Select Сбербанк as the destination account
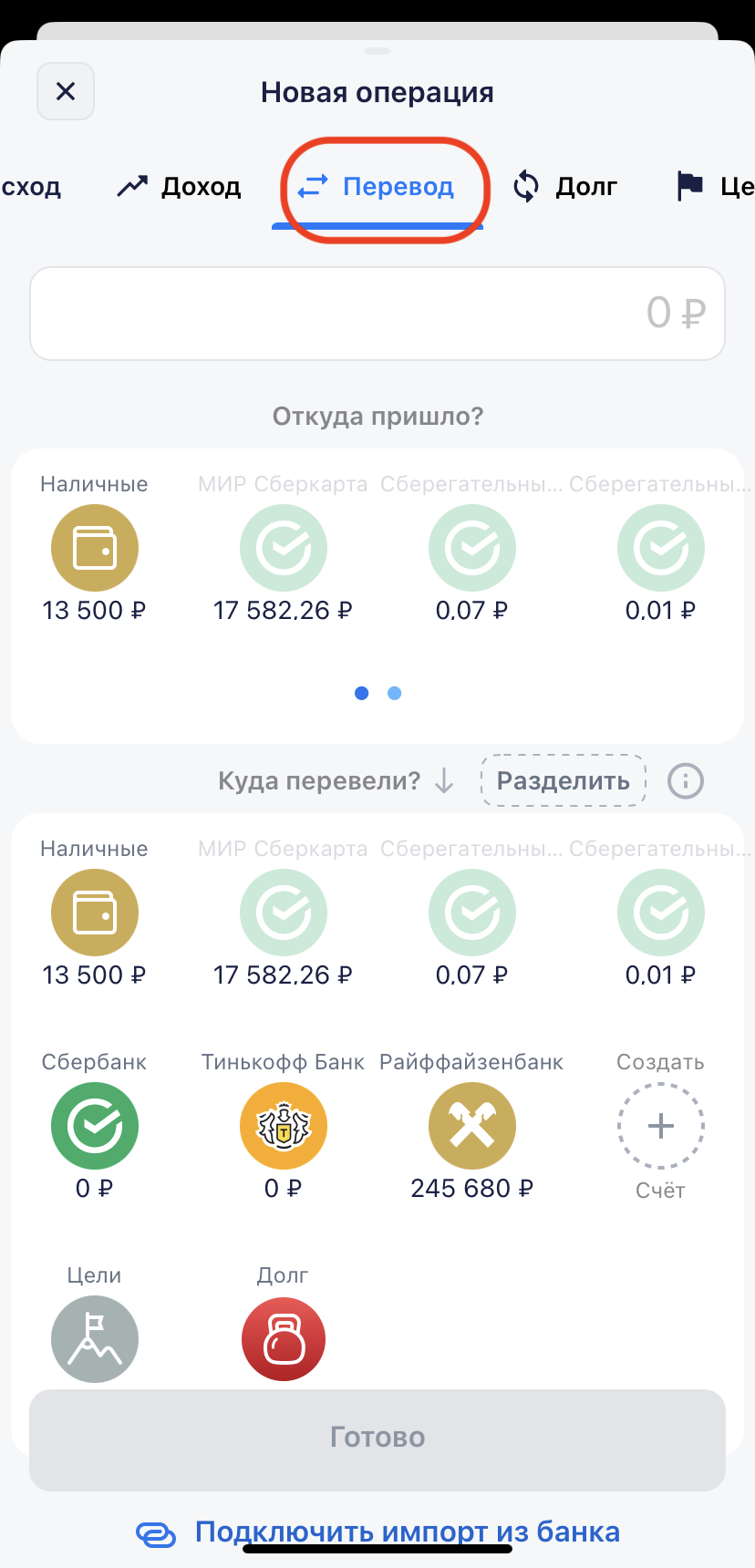This screenshot has width=755, height=1568. coord(95,1126)
